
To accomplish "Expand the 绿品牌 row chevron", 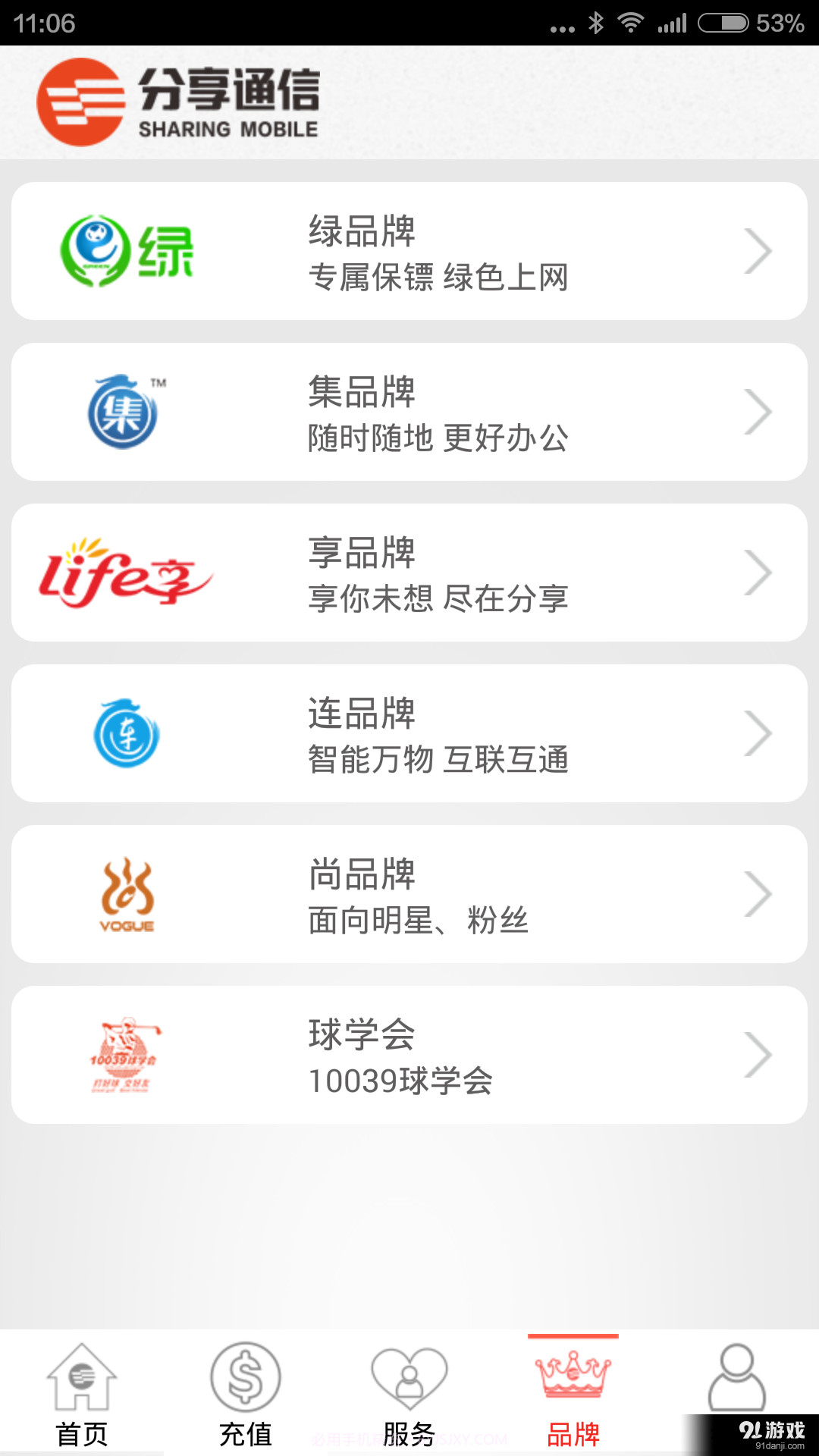I will click(761, 250).
